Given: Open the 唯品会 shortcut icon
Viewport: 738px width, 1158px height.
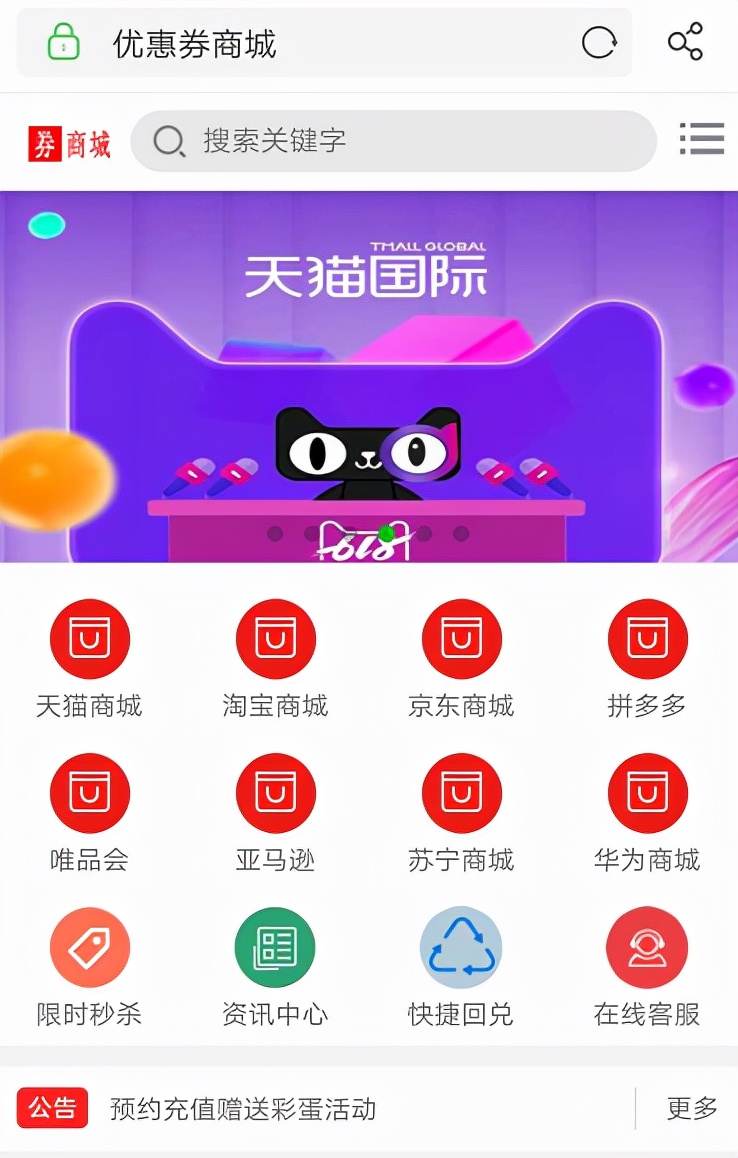Looking at the screenshot, I should pyautogui.click(x=90, y=793).
